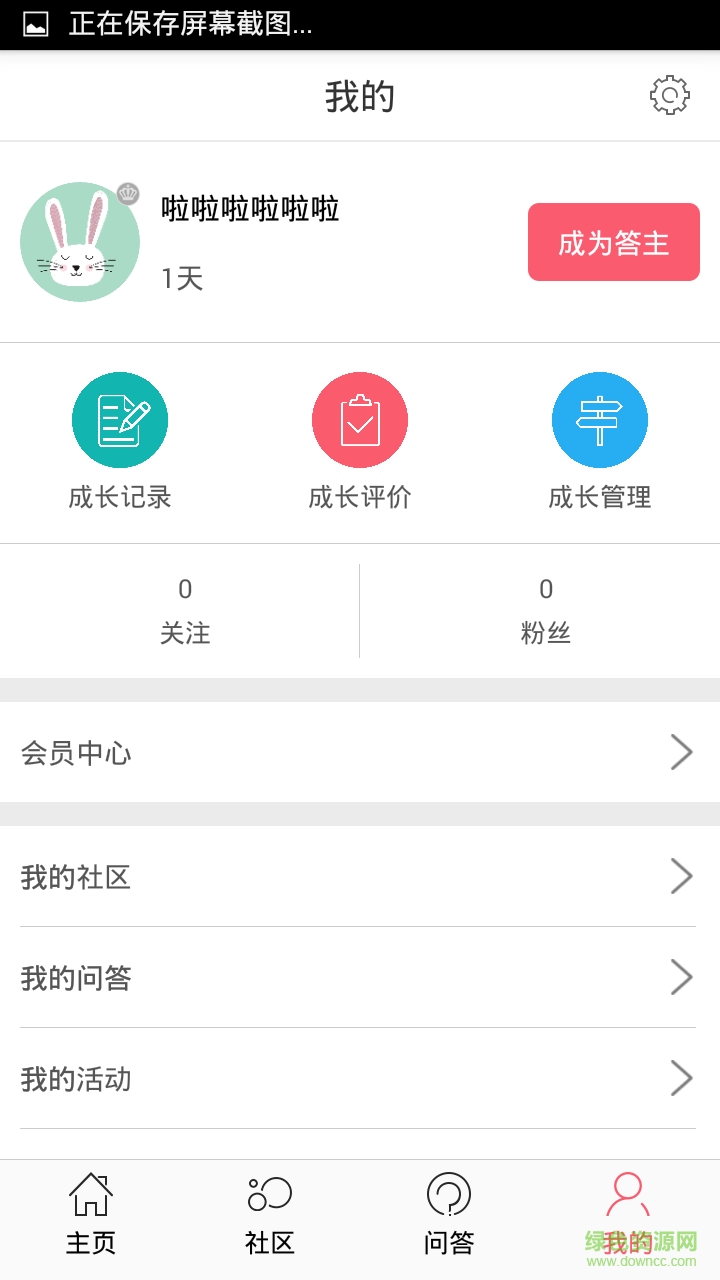
Task: View the 粉丝 followers list
Action: 545,610
